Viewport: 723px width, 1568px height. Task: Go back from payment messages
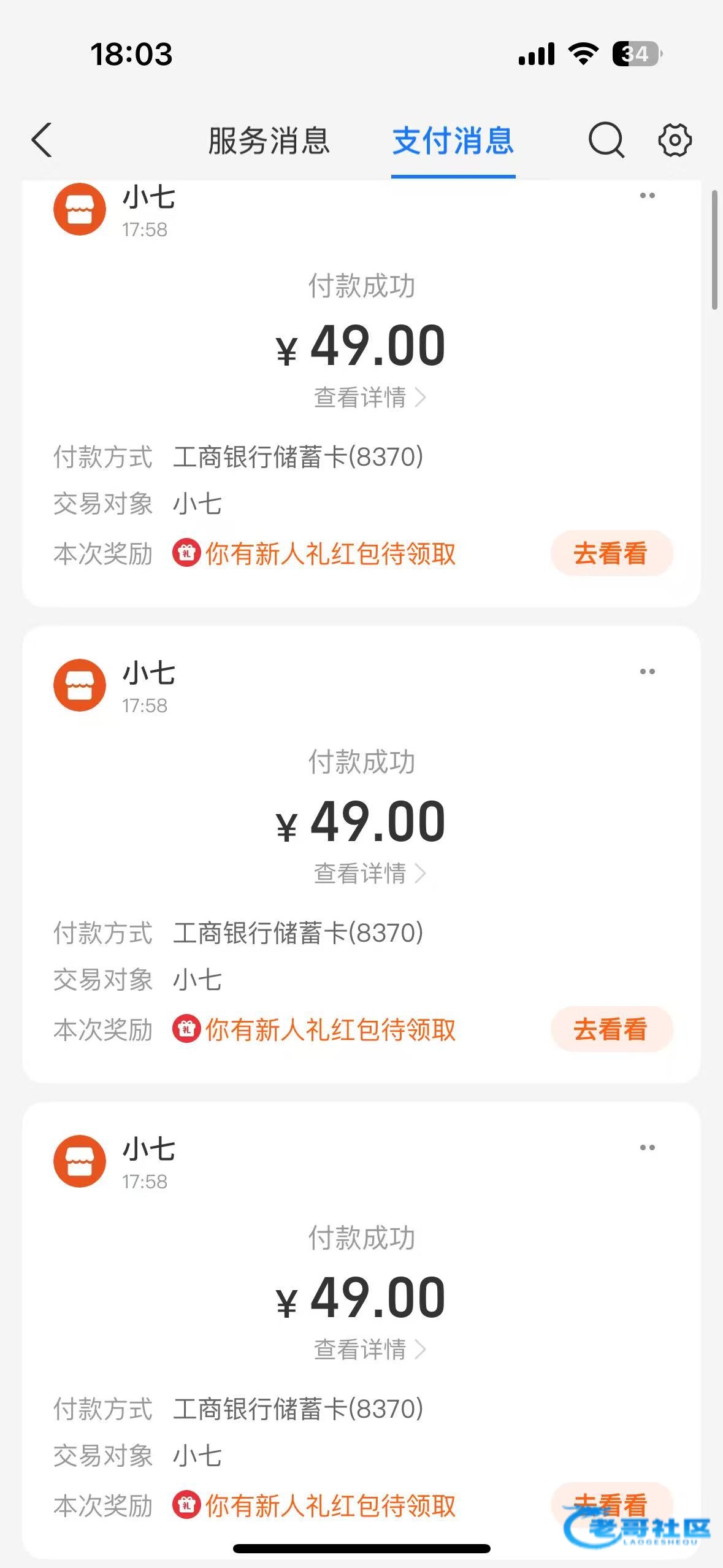pyautogui.click(x=42, y=140)
